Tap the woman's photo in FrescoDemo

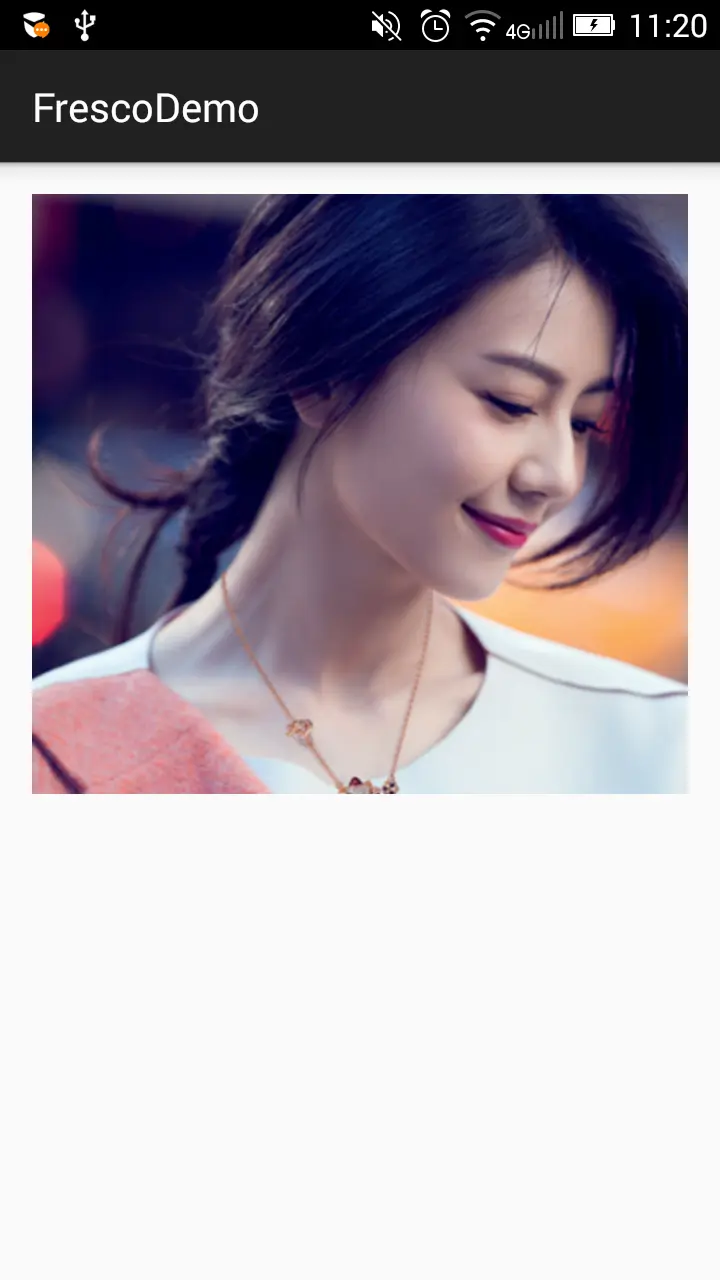coord(360,493)
